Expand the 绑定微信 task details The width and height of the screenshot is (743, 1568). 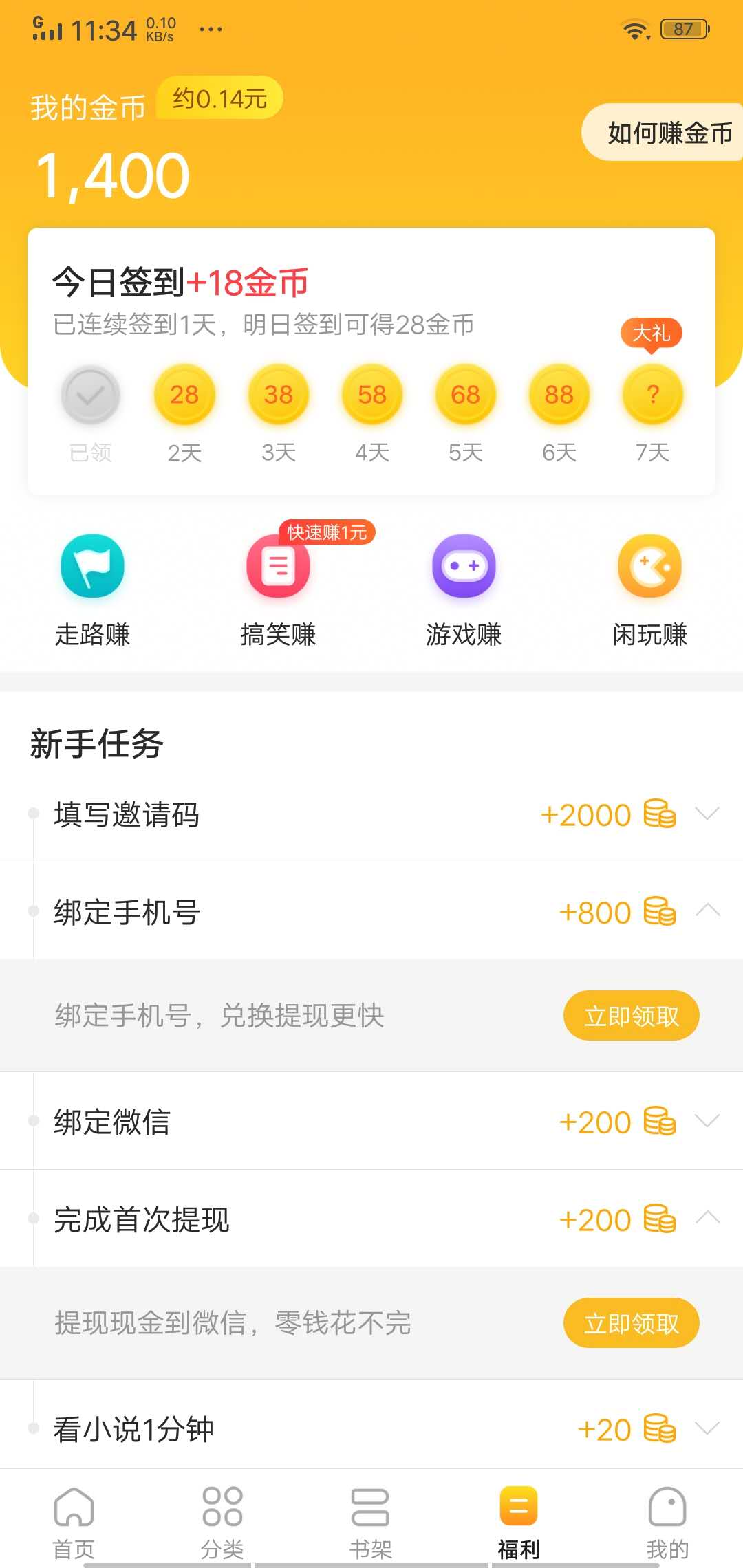click(707, 1121)
